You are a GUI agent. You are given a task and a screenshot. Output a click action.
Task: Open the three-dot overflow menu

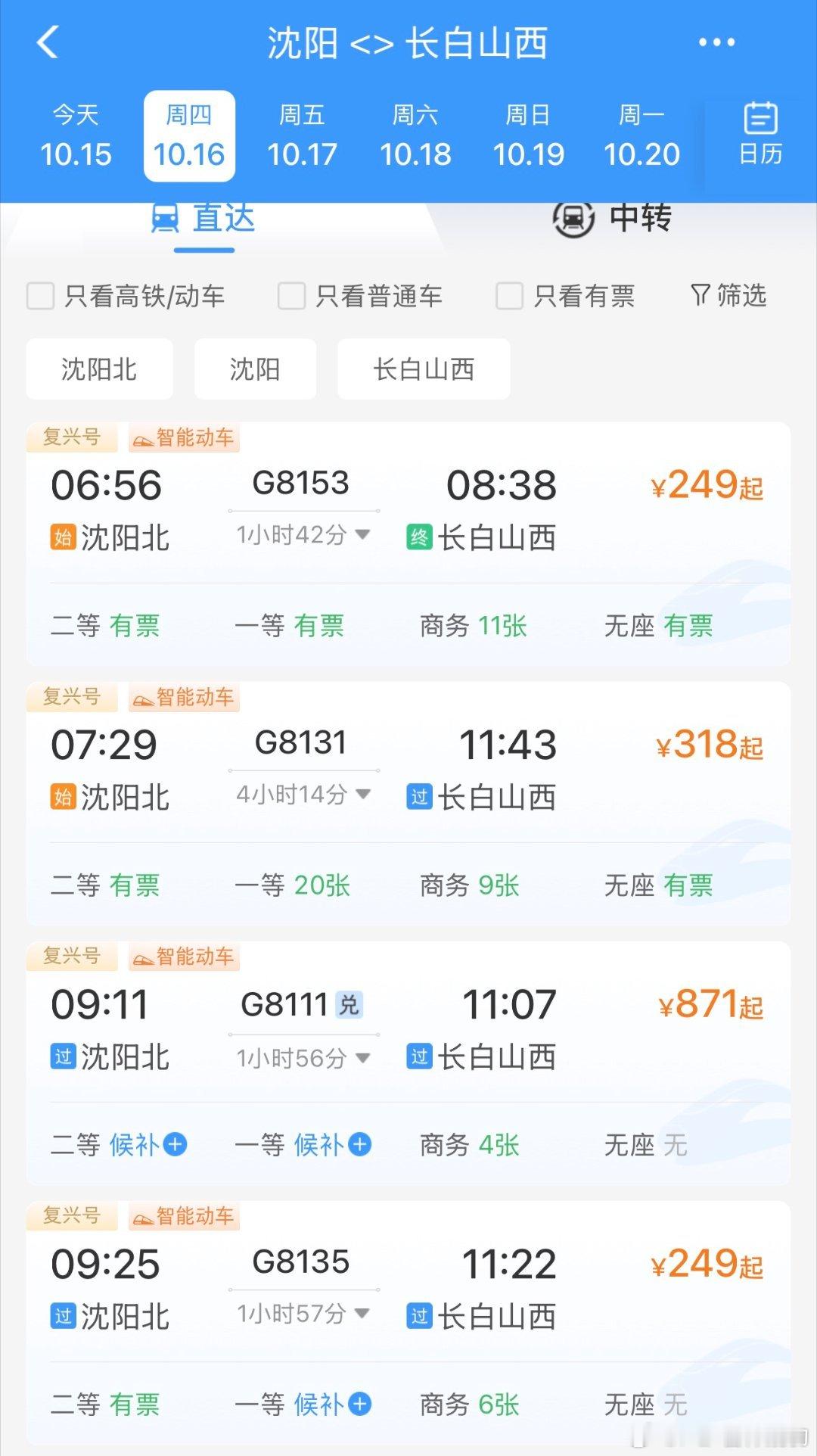coord(716,42)
